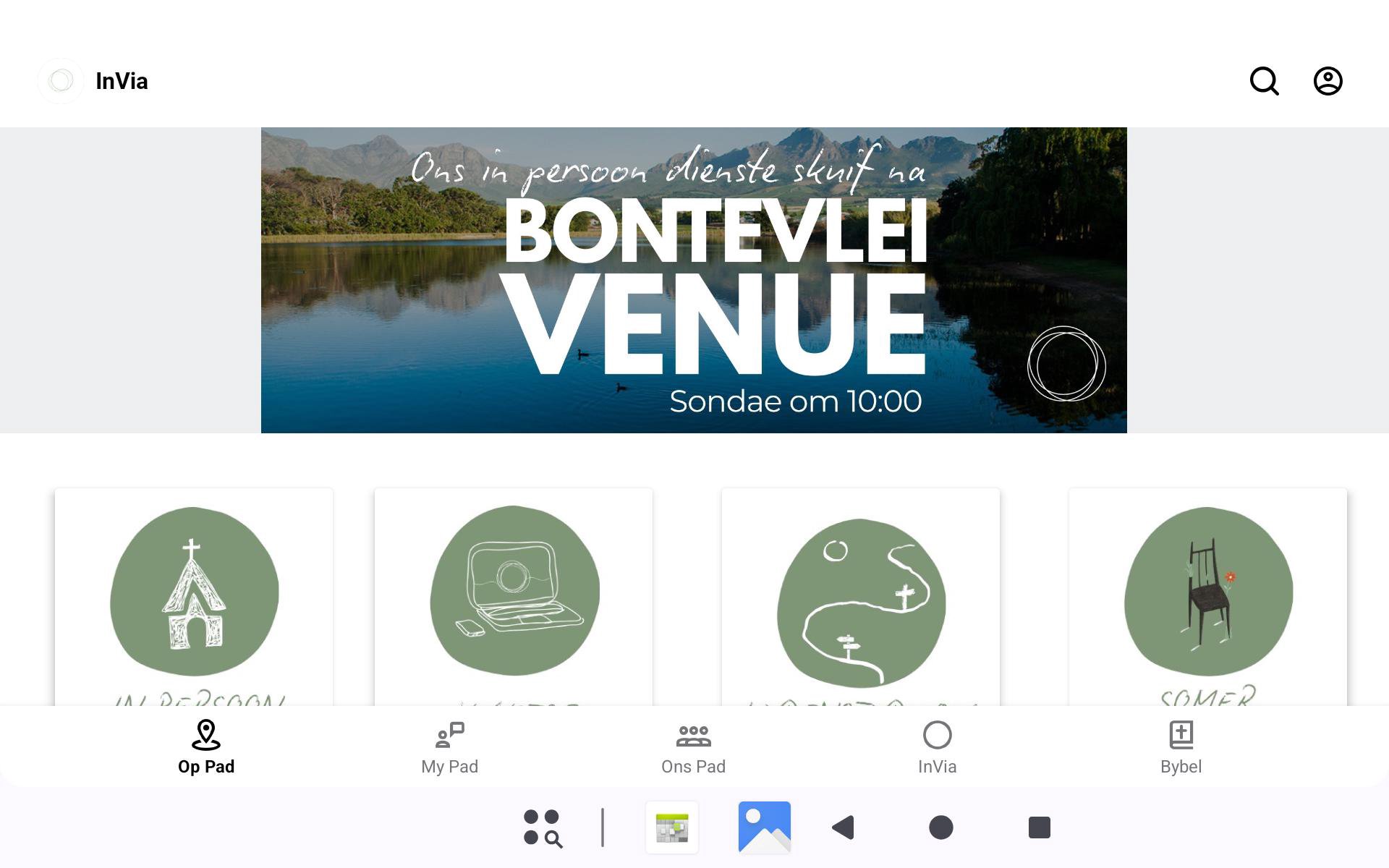Open the gallery app in taskbar
Viewport: 1389px width, 868px height.
tap(764, 827)
